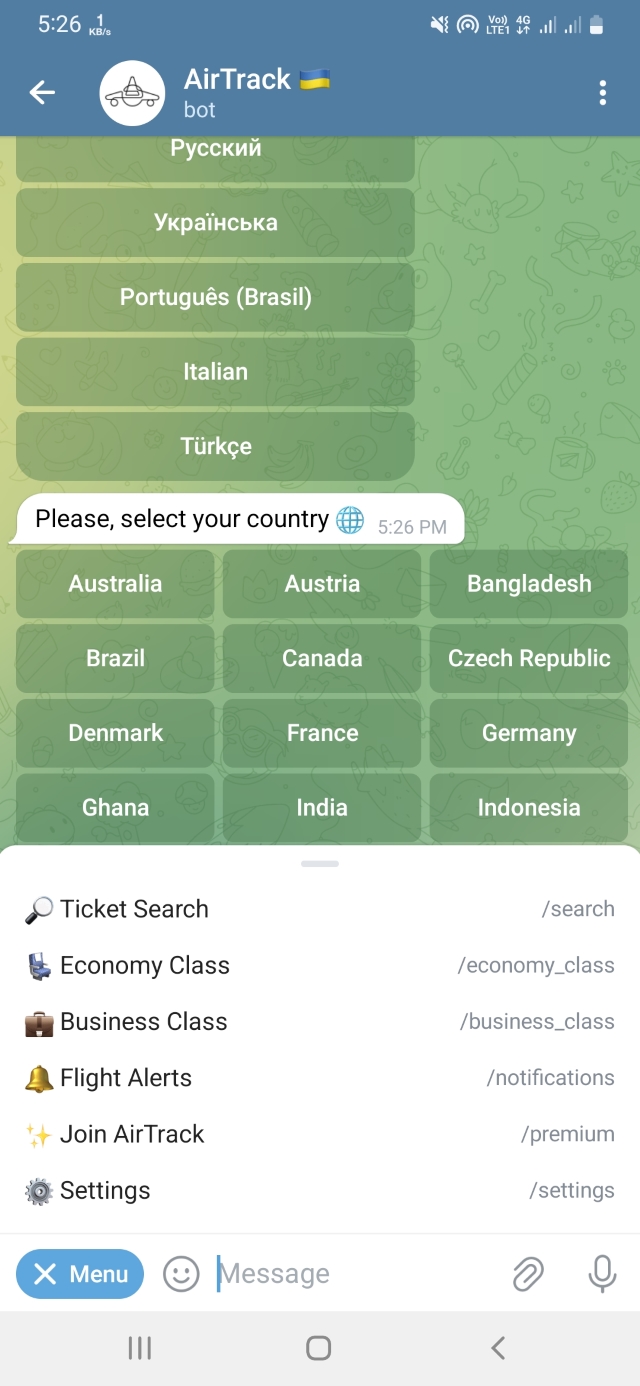
Task: Close the bot Menu panel
Action: click(x=80, y=1274)
